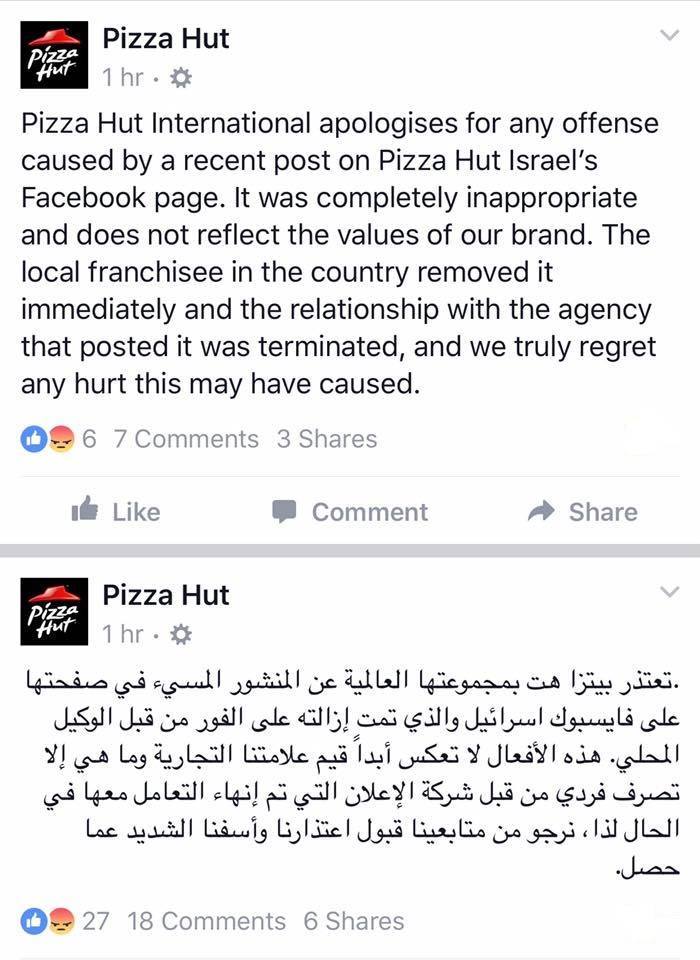Share the English Pizza Hut apology post
Image resolution: width=700 pixels, height=960 pixels.
coord(583,512)
